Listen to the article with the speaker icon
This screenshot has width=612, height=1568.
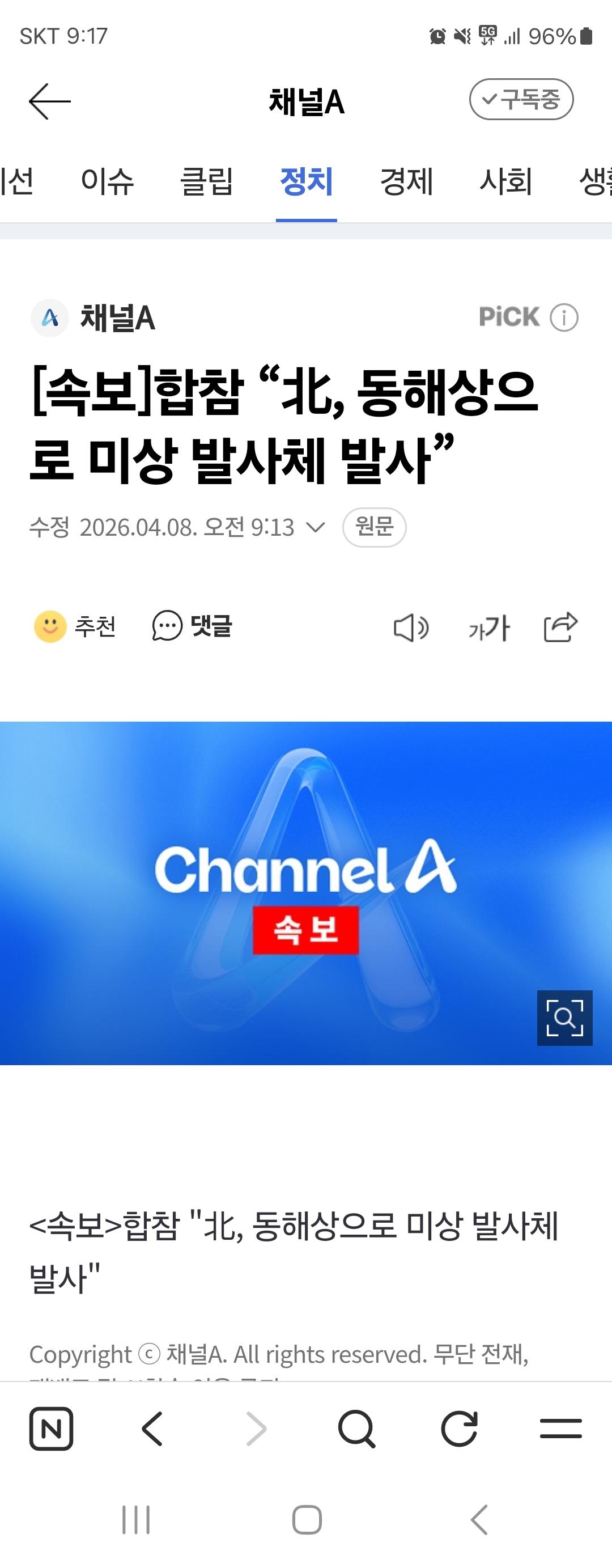pos(411,628)
